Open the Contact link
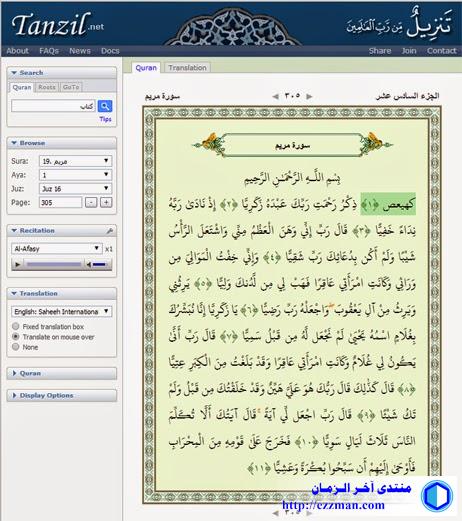This screenshot has width=462, height=521. pyautogui.click(x=441, y=51)
